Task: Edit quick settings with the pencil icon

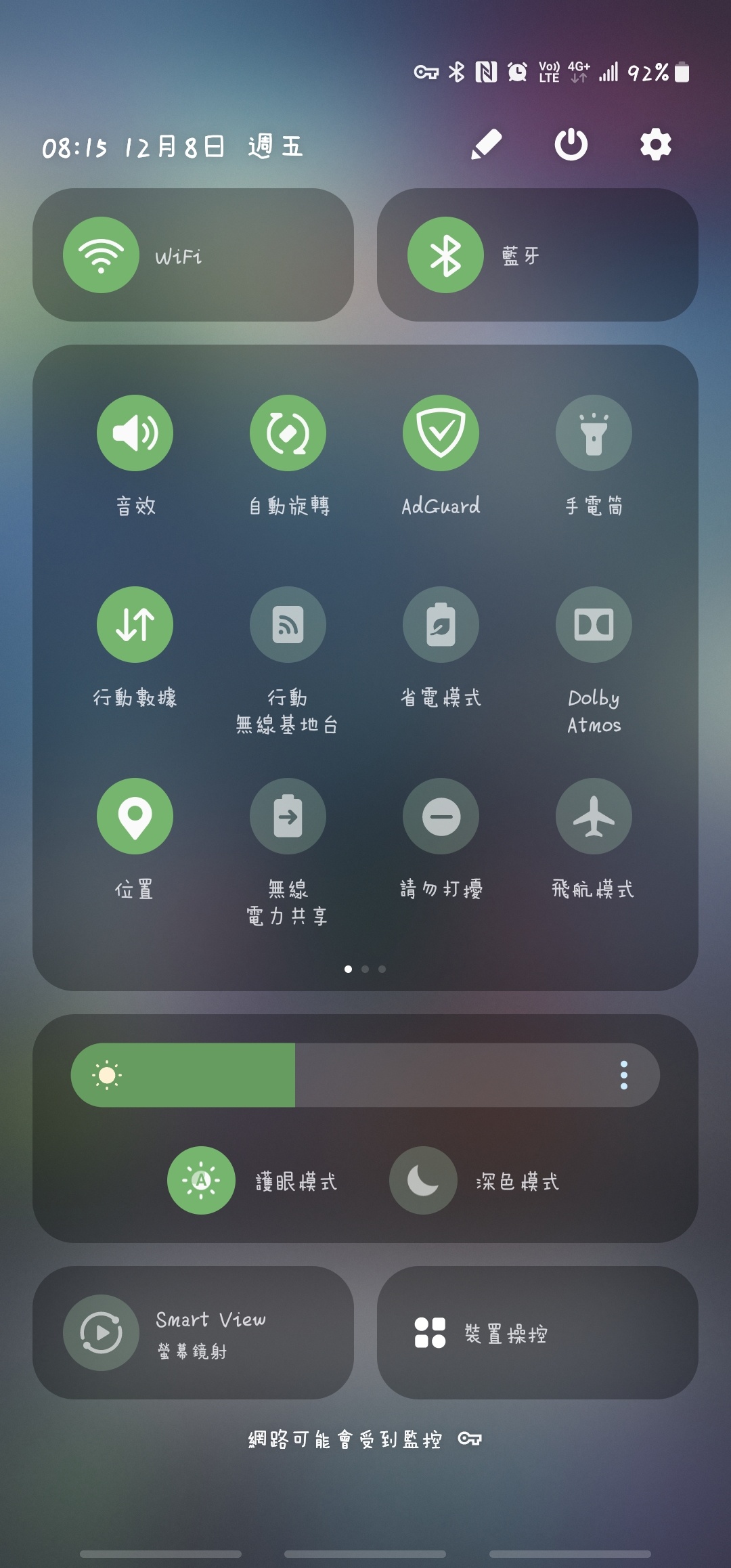Action: tap(486, 144)
